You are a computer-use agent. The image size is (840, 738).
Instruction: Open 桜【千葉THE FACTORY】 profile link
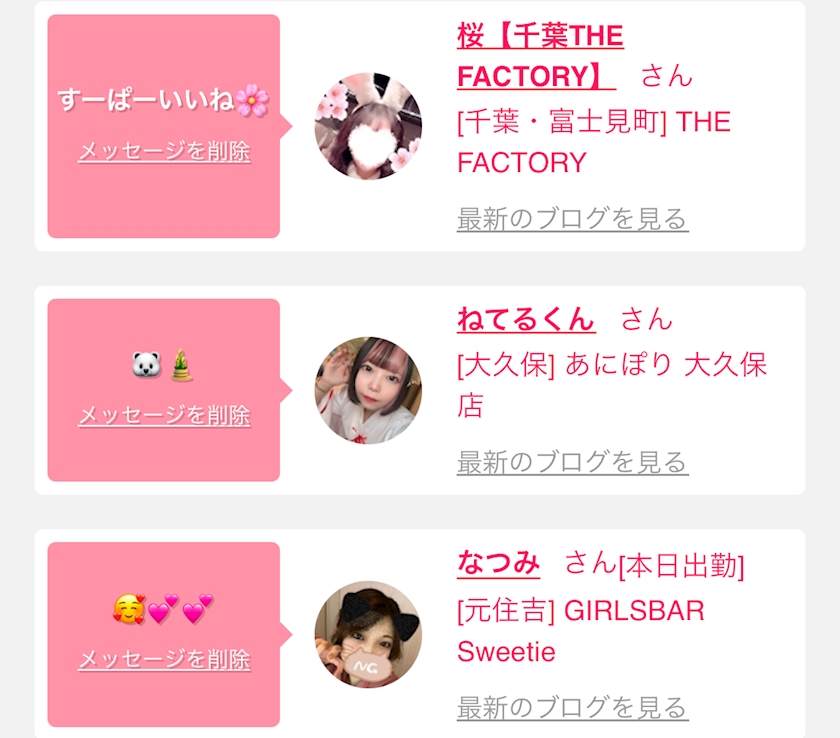pyautogui.click(x=539, y=57)
